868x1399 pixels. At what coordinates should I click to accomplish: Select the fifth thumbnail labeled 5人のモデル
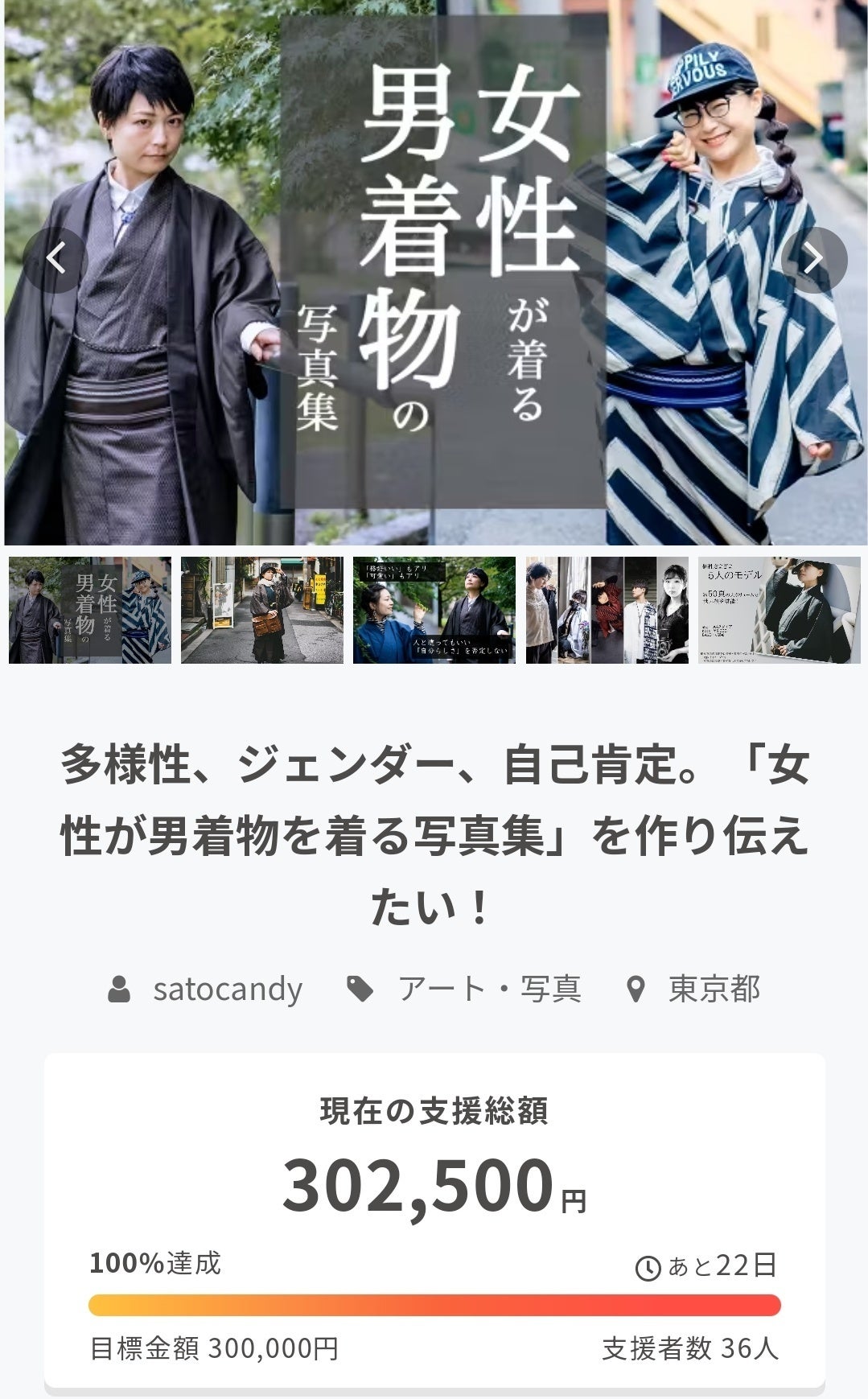point(779,611)
